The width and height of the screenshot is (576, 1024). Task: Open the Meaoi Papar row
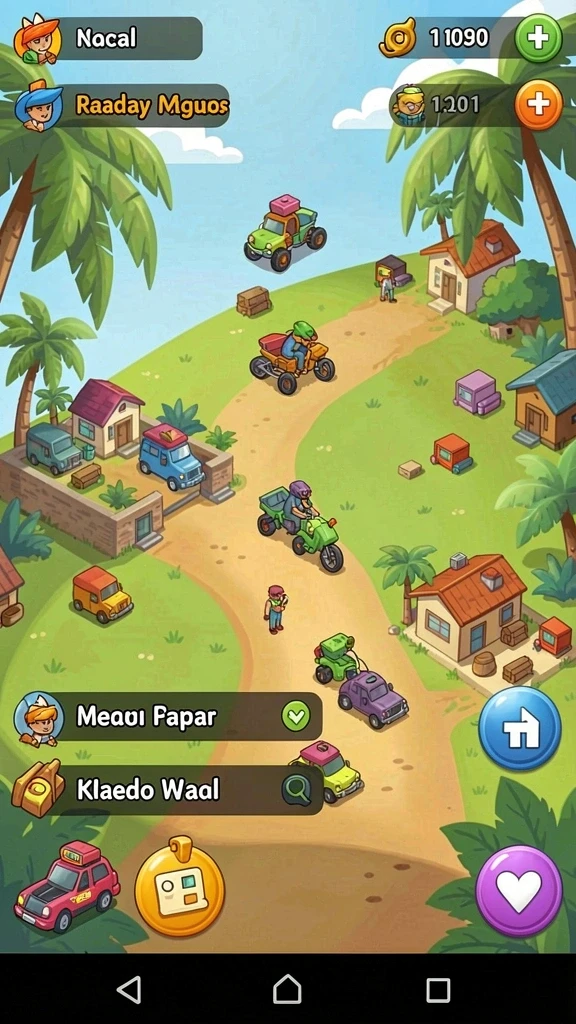coord(168,717)
